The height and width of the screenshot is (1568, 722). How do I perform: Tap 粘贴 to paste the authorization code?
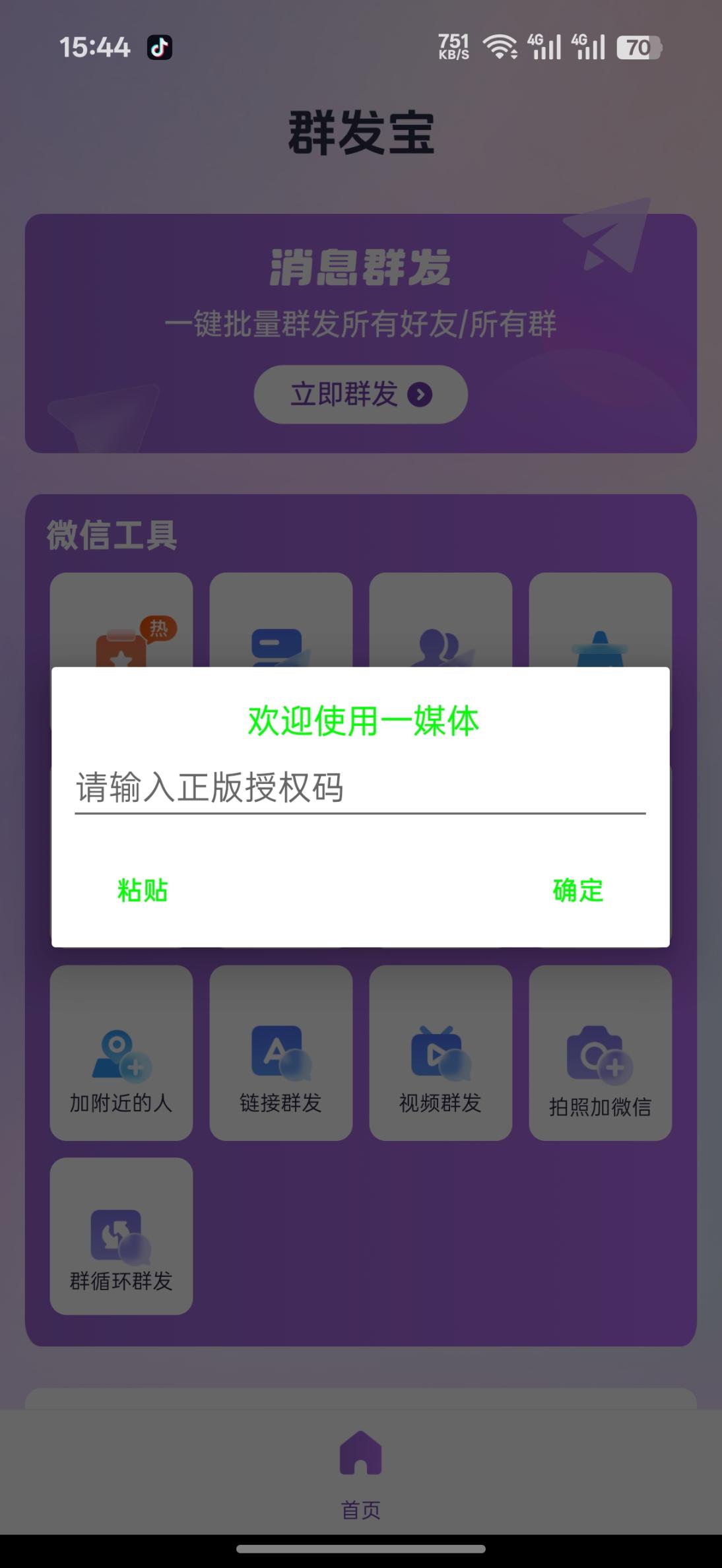point(141,892)
